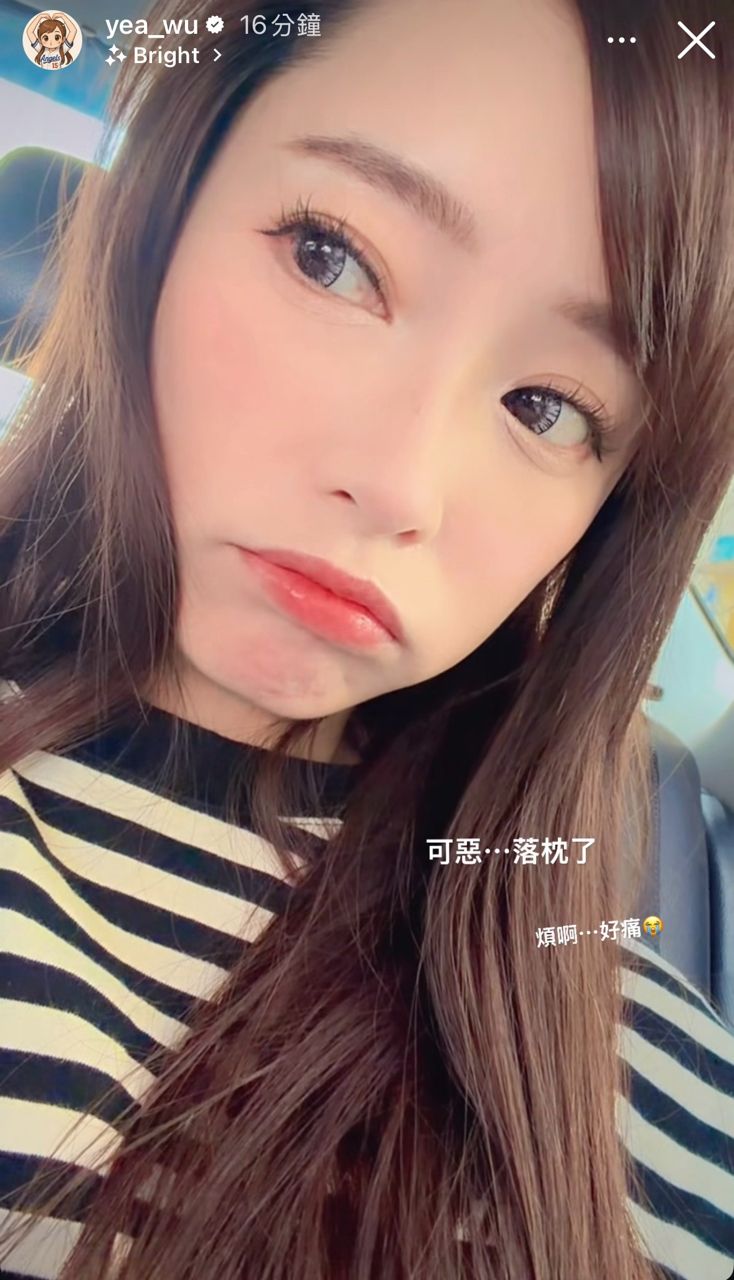The width and height of the screenshot is (734, 1280).
Task: Open yea_wu's profile avatar
Action: tap(52, 40)
